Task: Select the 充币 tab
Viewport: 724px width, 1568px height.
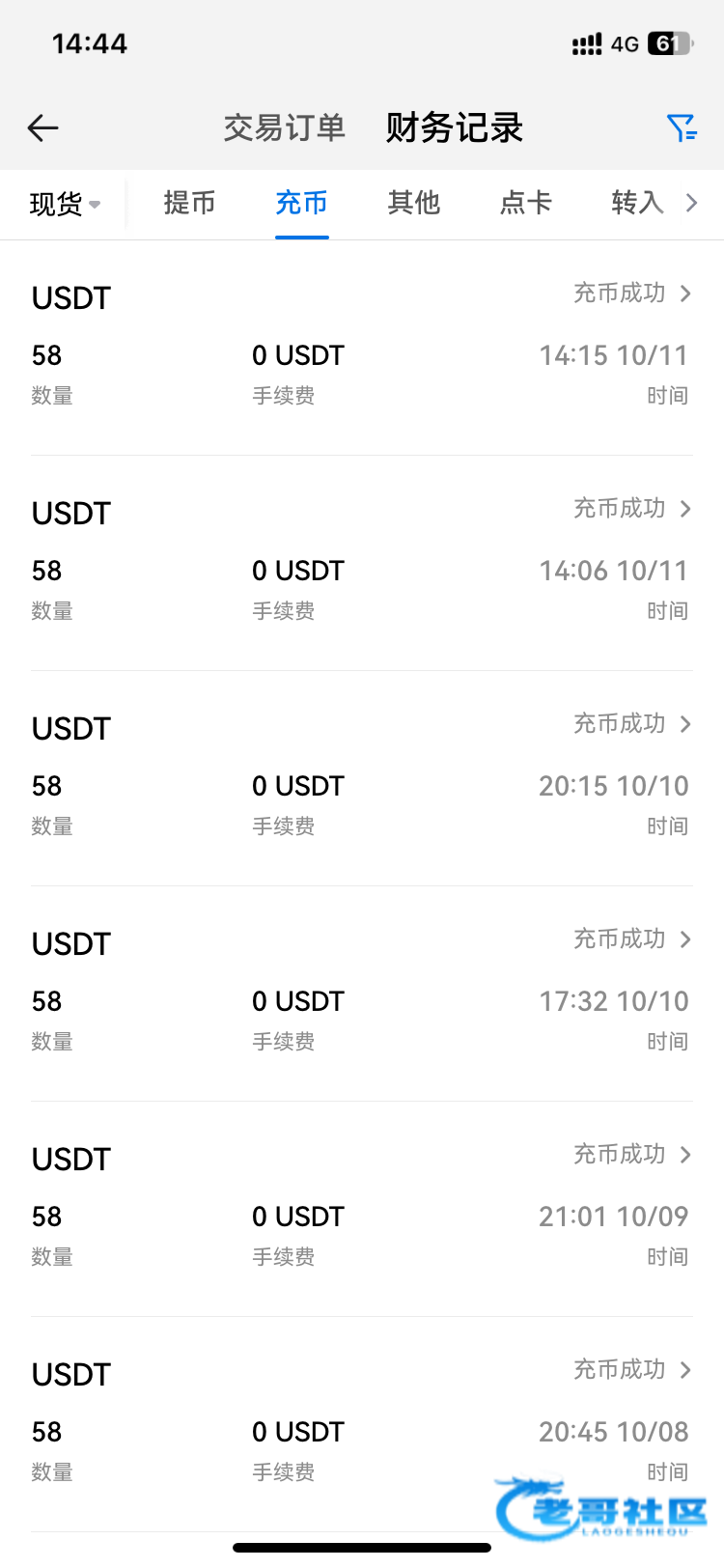Action: coord(301,203)
